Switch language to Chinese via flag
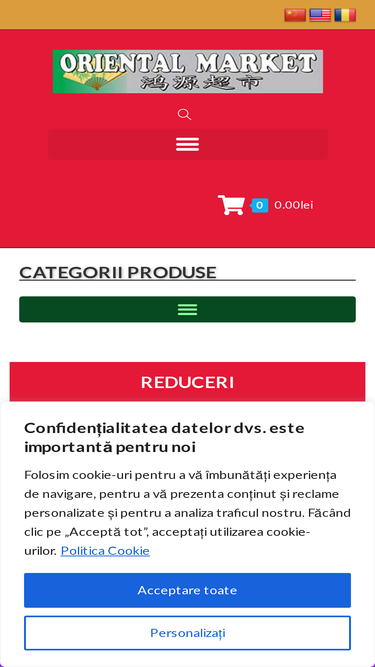This screenshot has height=667, width=375. 295,15
